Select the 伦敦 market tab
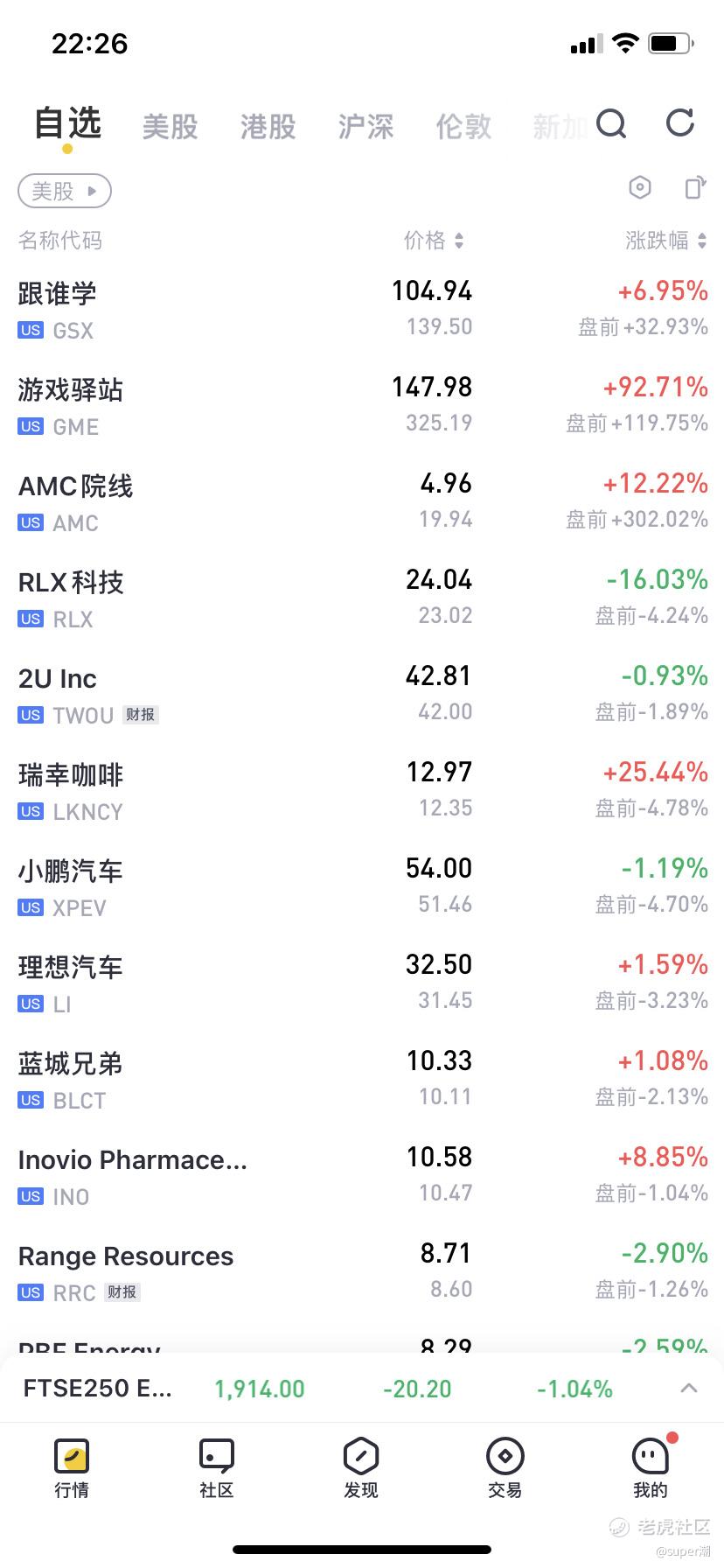The width and height of the screenshot is (724, 1568). point(464,127)
